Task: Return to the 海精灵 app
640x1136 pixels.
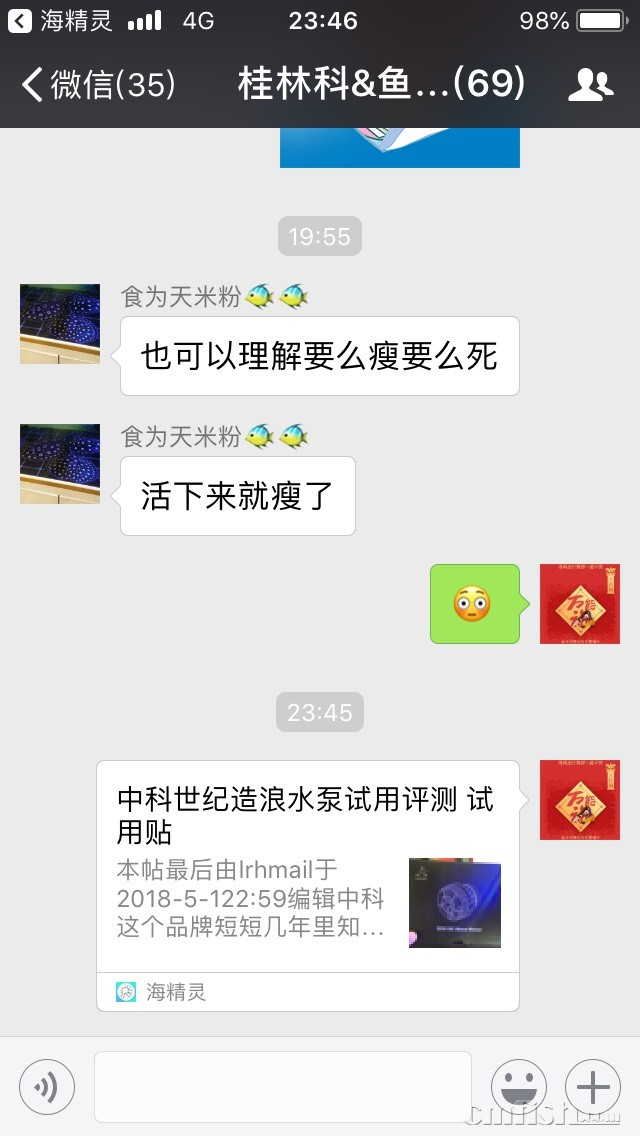Action: (x=60, y=20)
